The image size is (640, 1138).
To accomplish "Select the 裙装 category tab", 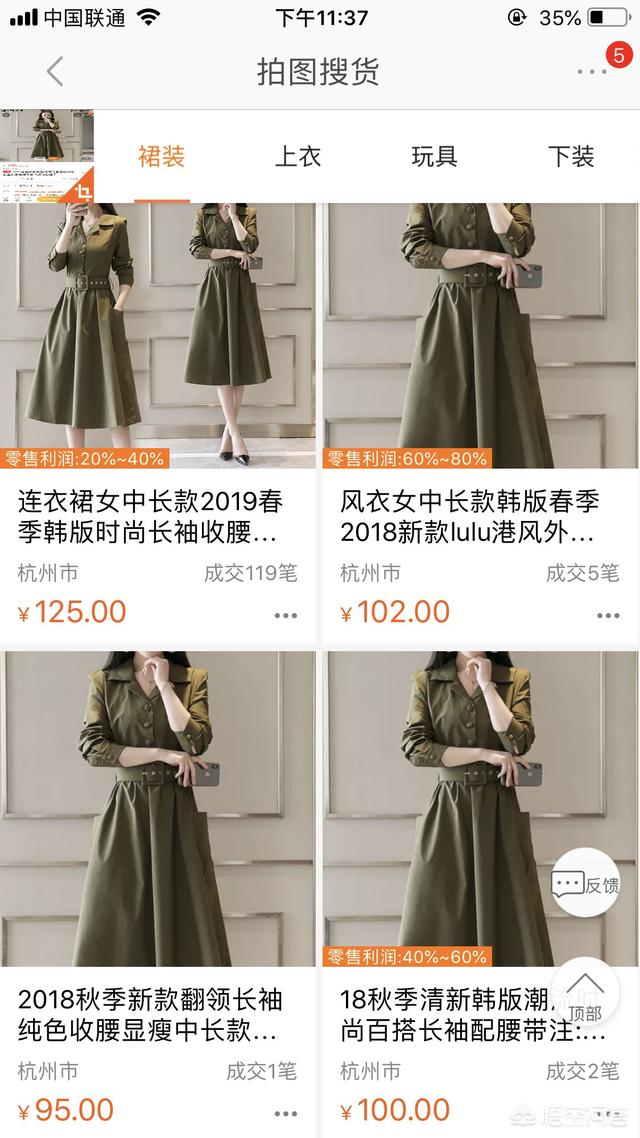I will pos(162,157).
